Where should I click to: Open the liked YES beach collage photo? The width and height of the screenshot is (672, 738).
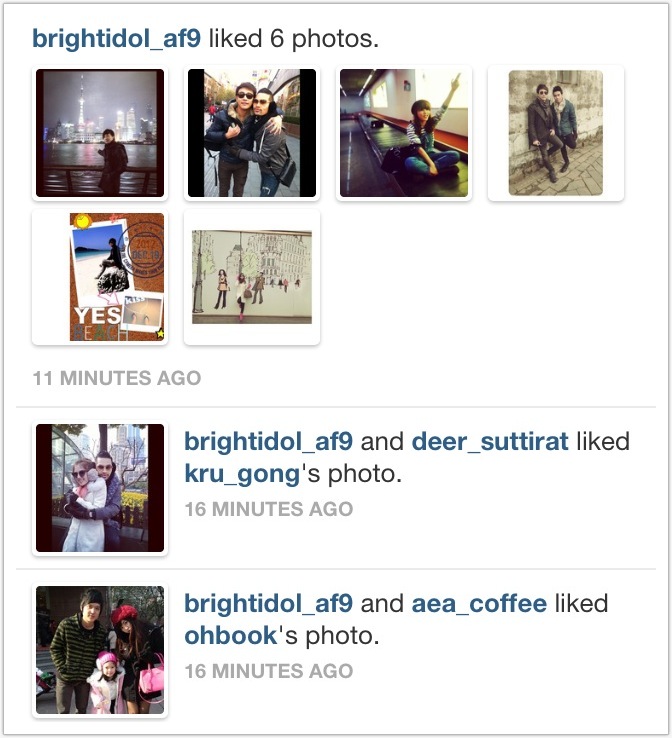[x=100, y=277]
